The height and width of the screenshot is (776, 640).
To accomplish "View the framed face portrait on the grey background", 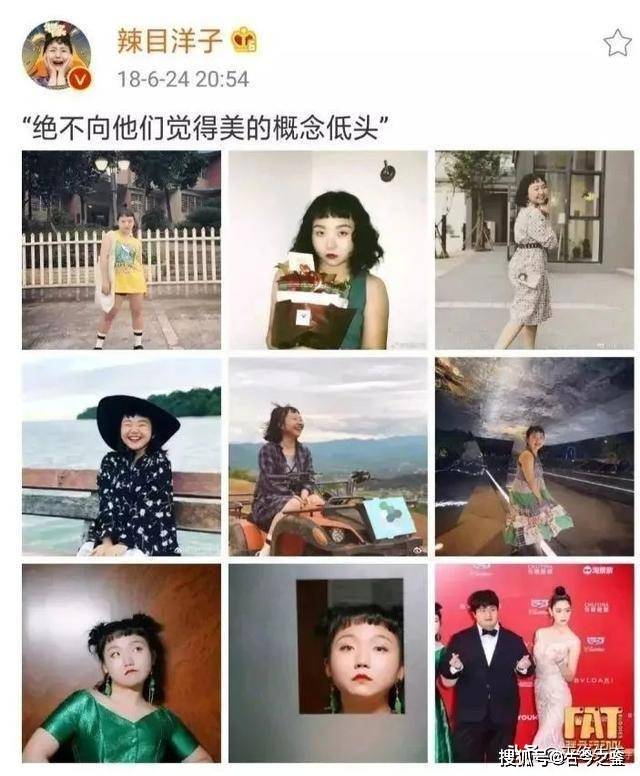I will [x=328, y=662].
